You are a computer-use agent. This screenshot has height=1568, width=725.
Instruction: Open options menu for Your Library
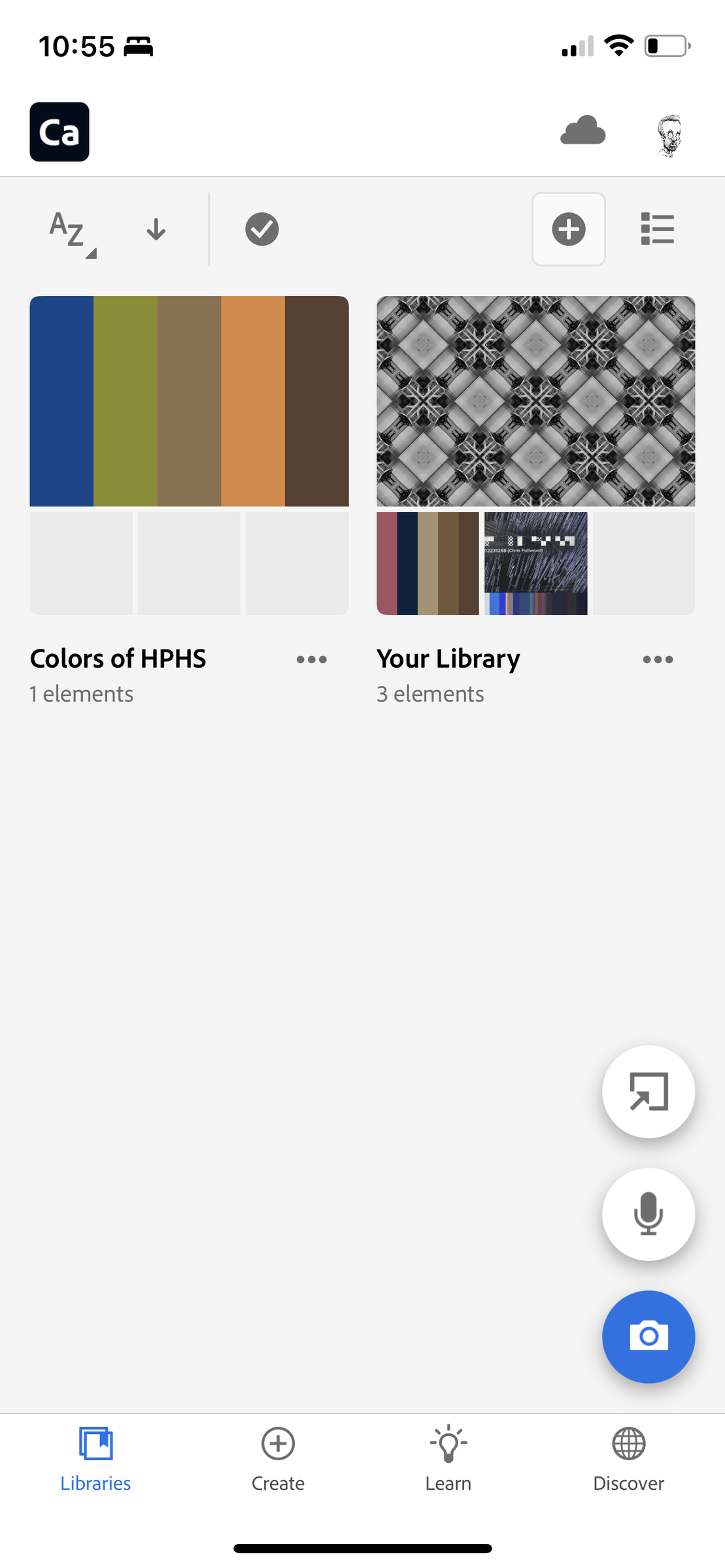pos(658,660)
